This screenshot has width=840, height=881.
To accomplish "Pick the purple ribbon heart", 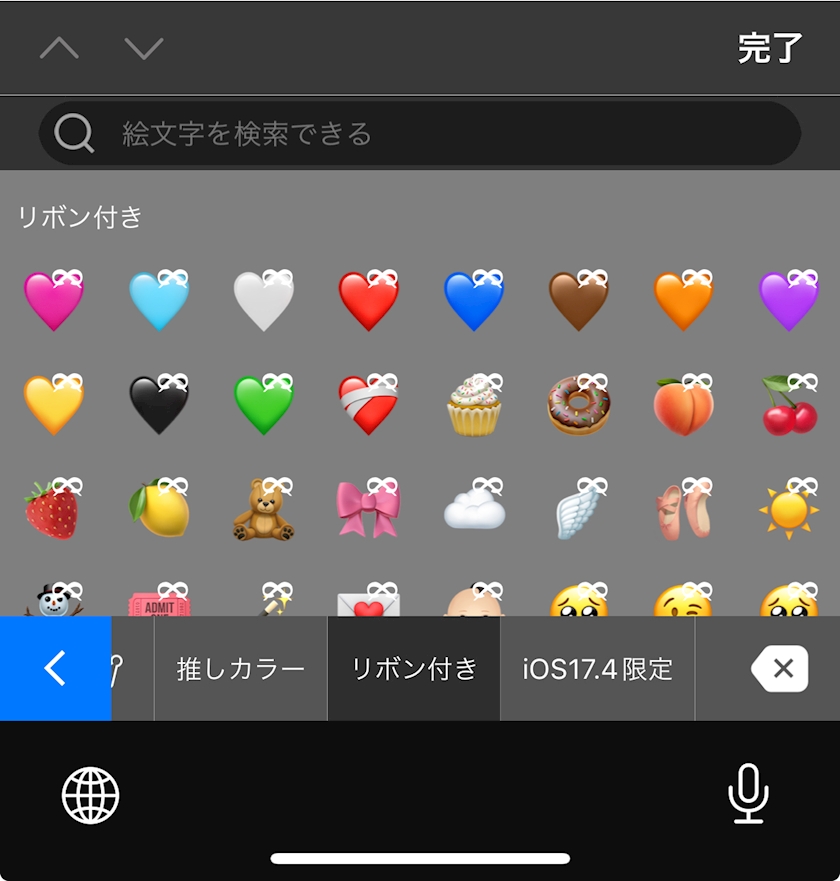I will (x=789, y=300).
